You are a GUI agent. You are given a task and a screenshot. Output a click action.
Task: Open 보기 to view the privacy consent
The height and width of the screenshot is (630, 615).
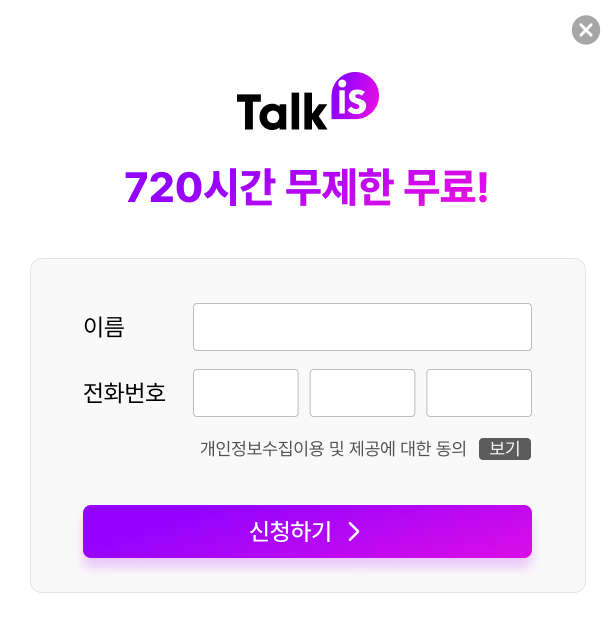(505, 449)
